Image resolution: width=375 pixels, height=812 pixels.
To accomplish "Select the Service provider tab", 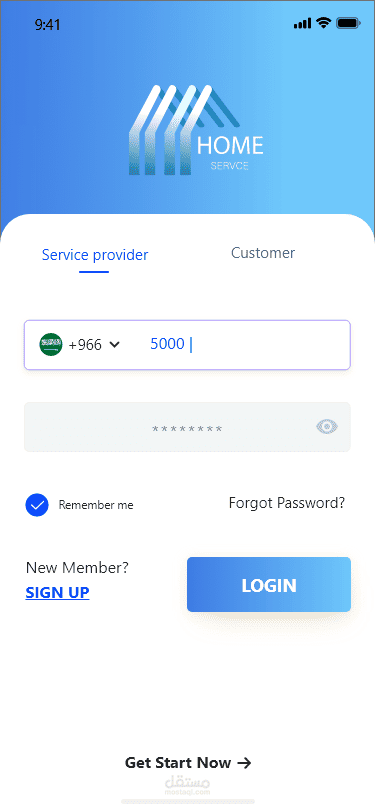I will [95, 255].
